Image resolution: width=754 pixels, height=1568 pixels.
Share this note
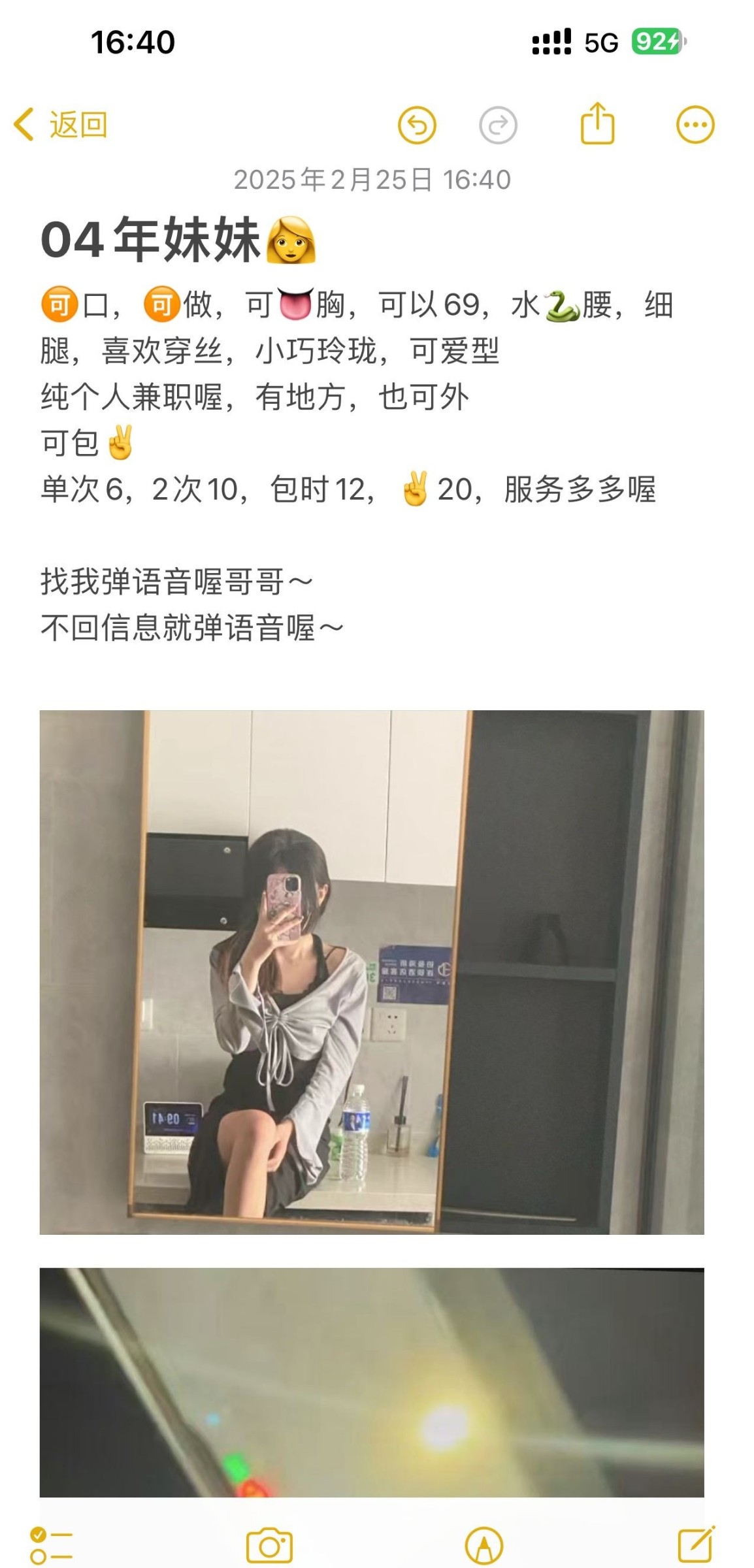[x=597, y=123]
